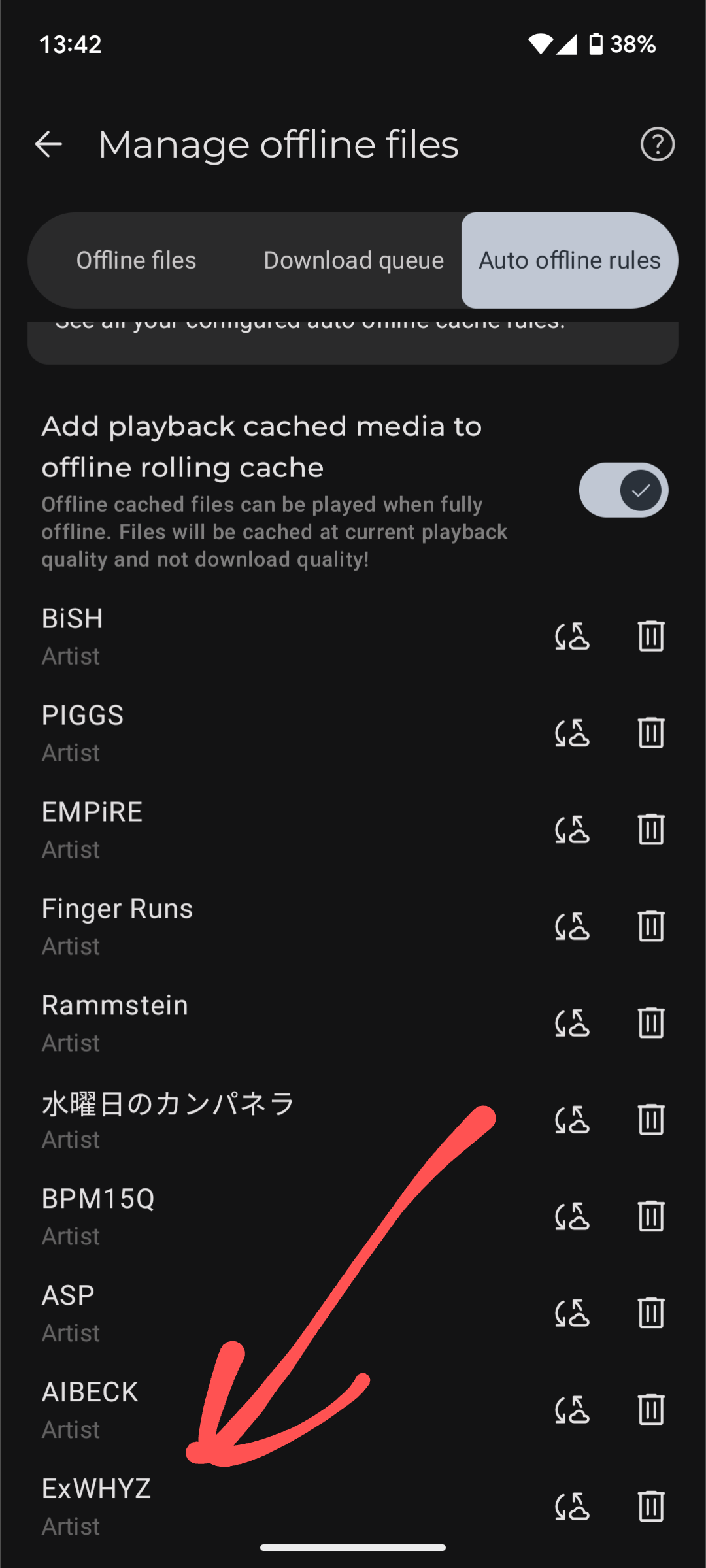Select the Auto offline rules tab
The width and height of the screenshot is (706, 1568).
[569, 260]
